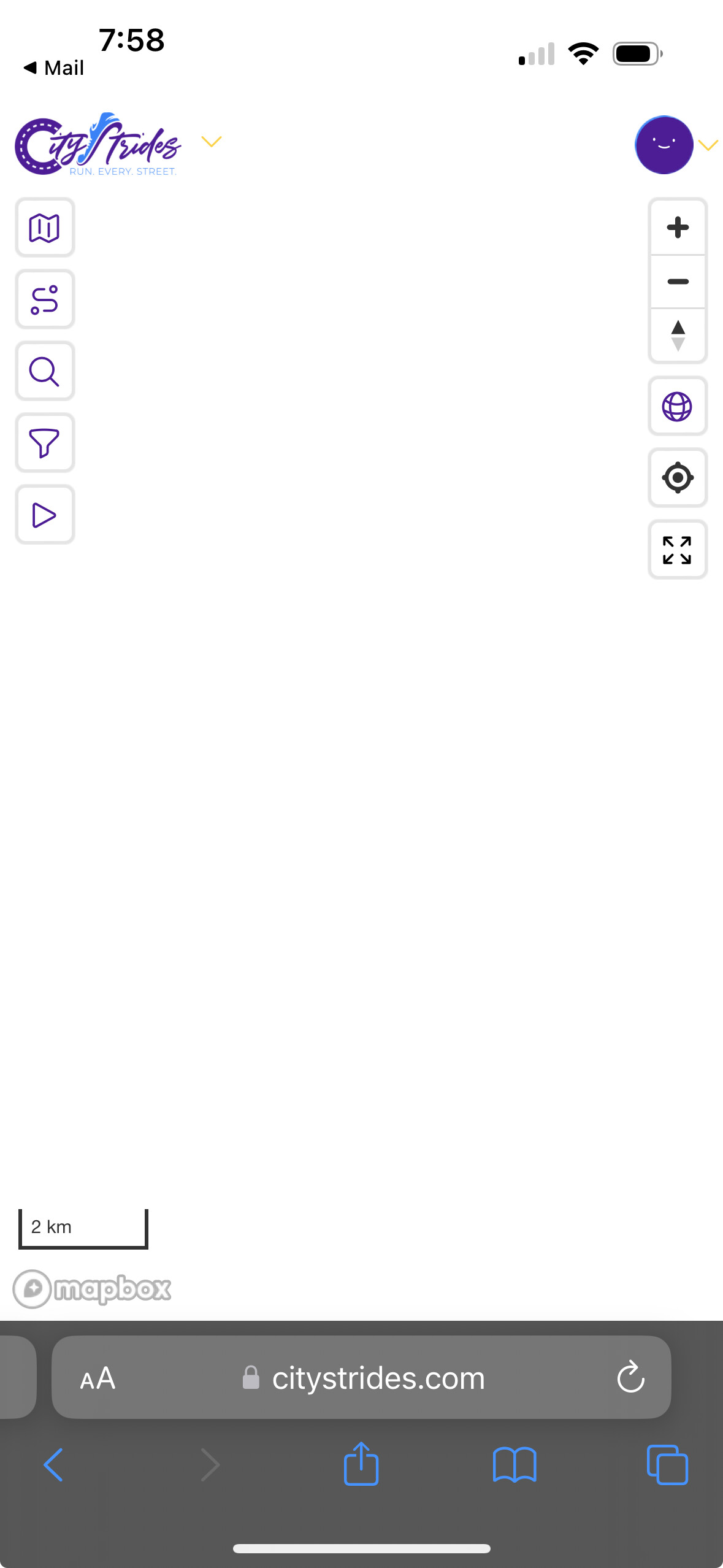Open the map search magnifier
This screenshot has height=1568, width=723.
click(x=45, y=371)
